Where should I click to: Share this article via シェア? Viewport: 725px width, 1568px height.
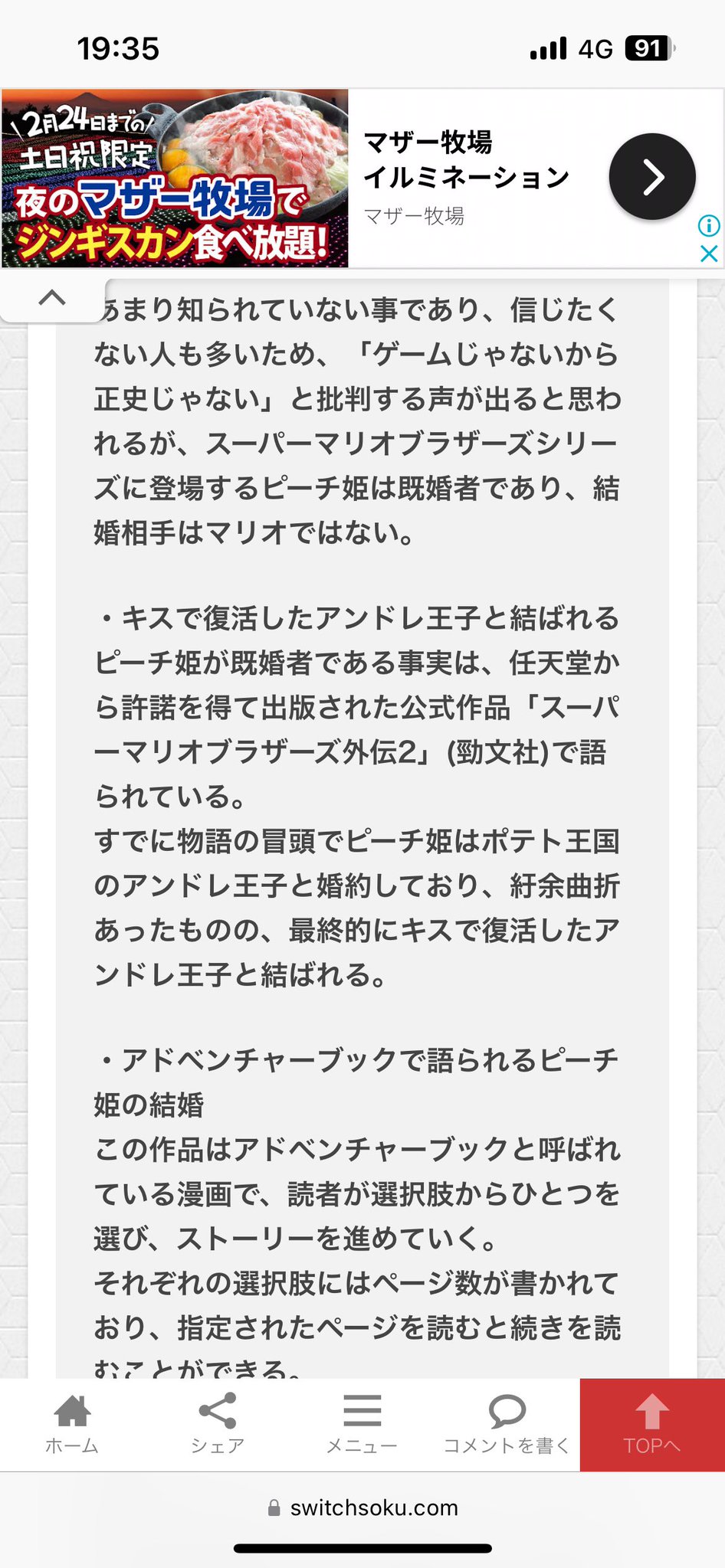(x=217, y=1424)
